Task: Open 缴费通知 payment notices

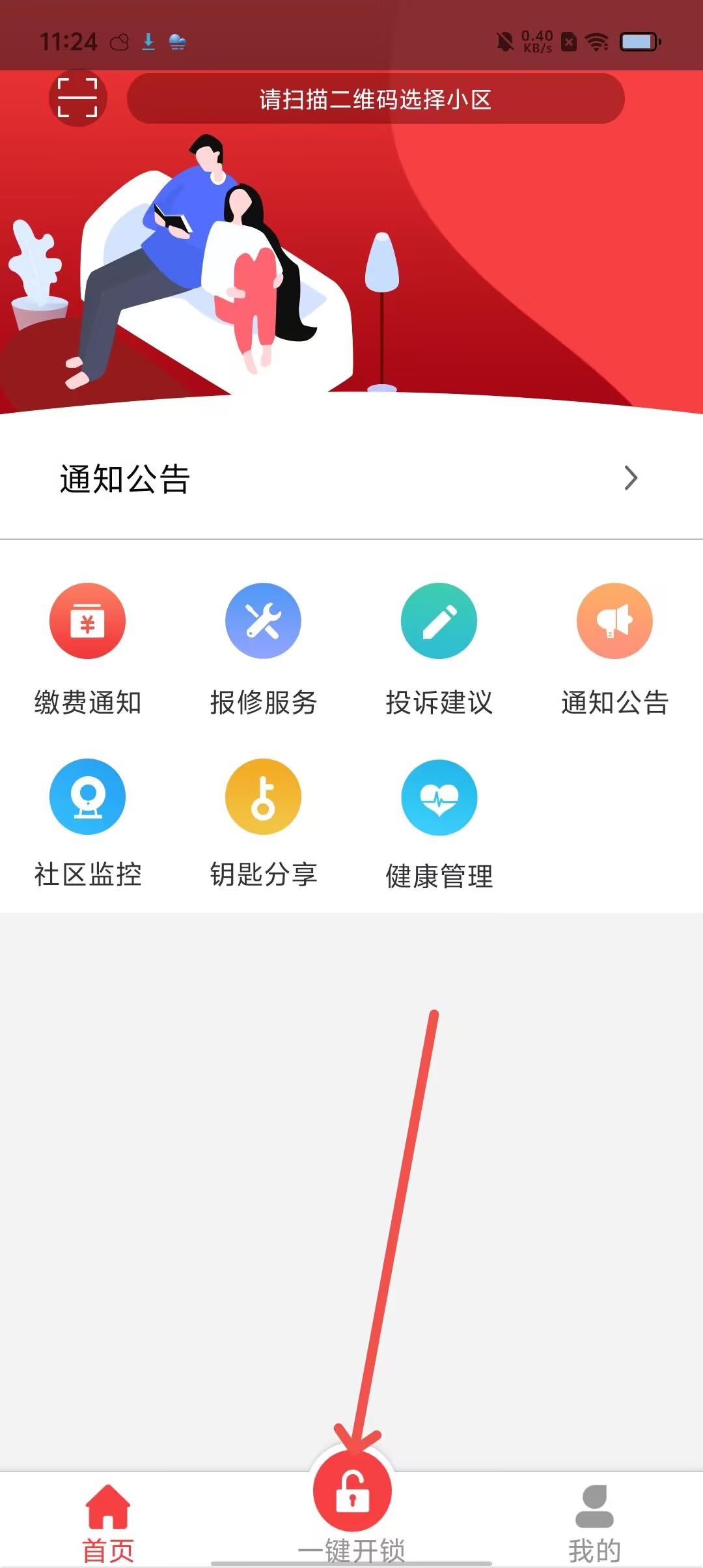Action: (87, 621)
